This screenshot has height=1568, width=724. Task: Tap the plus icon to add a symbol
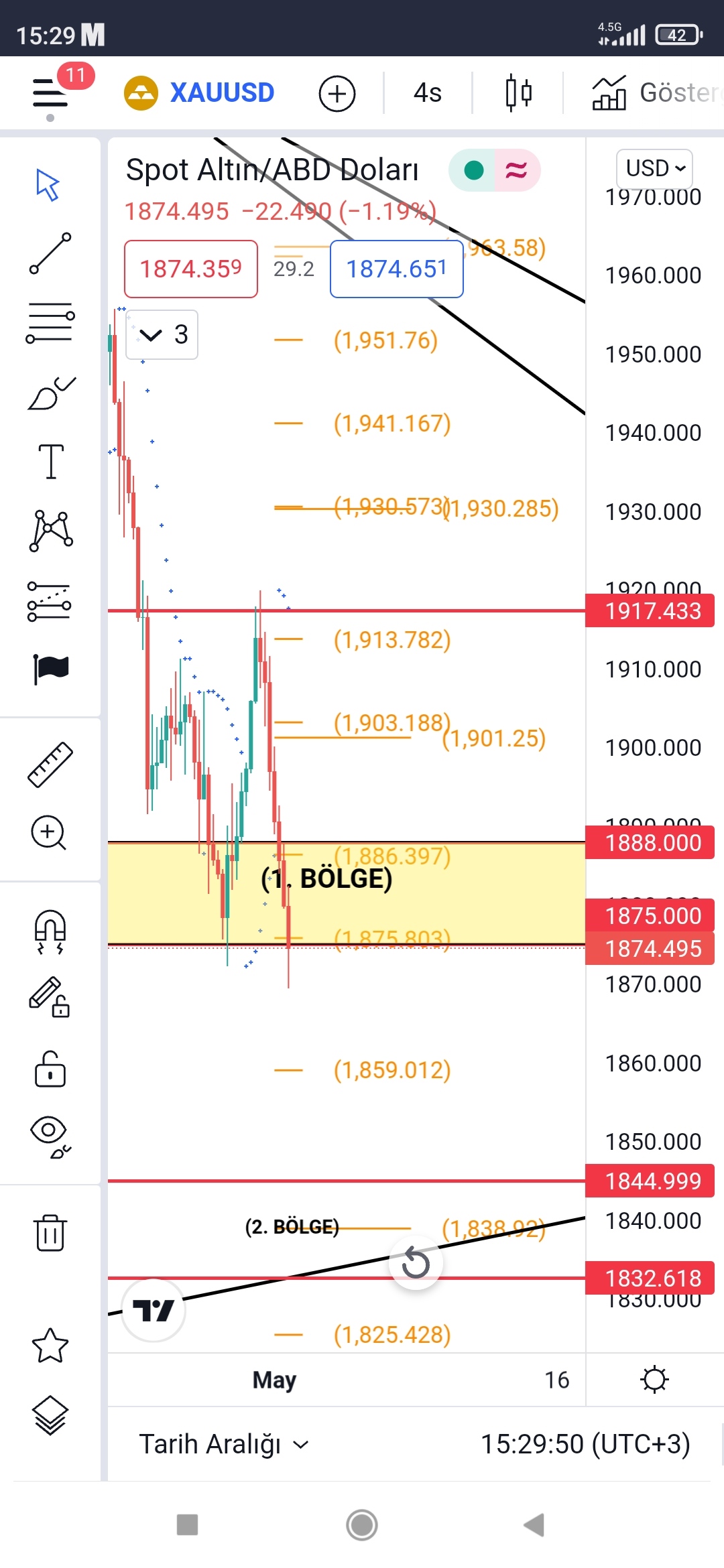pos(337,93)
